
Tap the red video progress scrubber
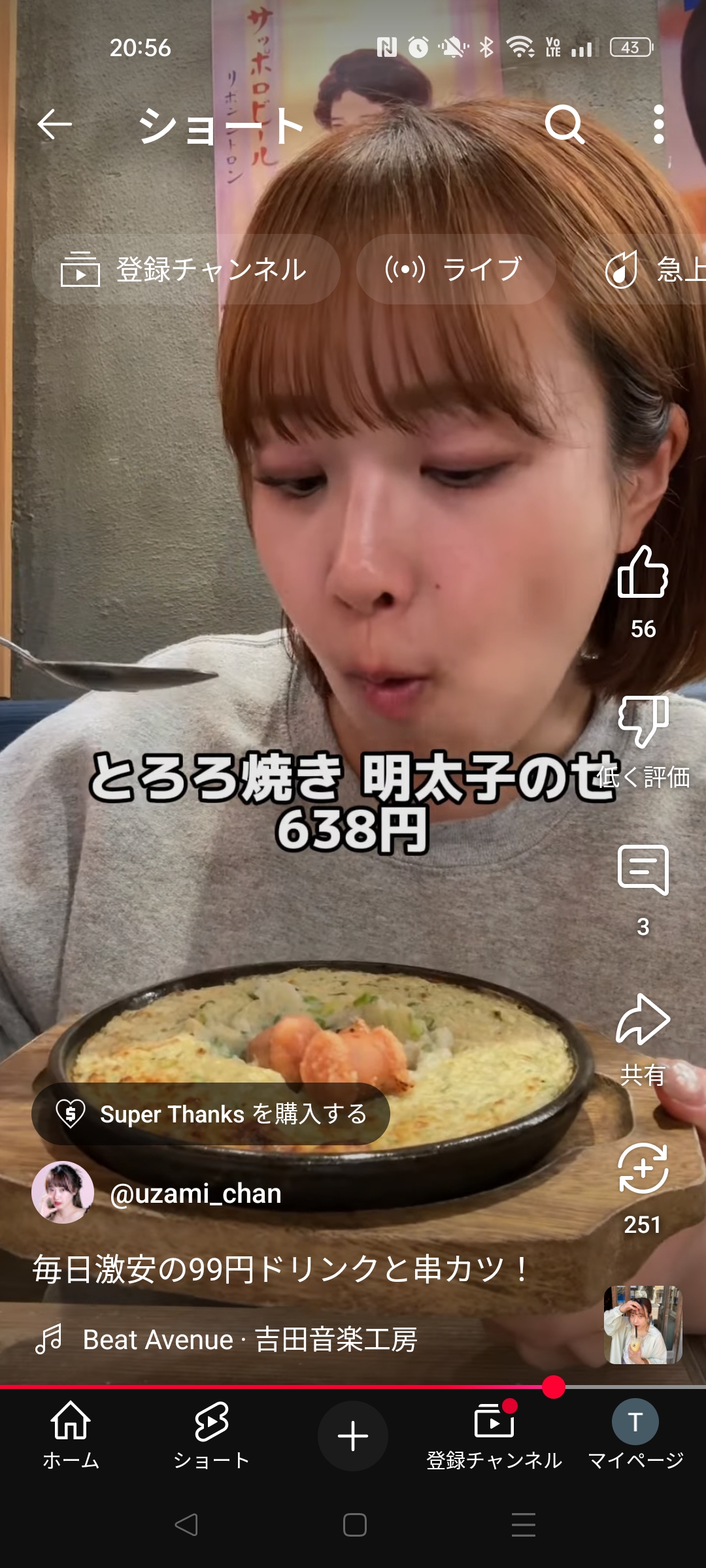point(554,1386)
